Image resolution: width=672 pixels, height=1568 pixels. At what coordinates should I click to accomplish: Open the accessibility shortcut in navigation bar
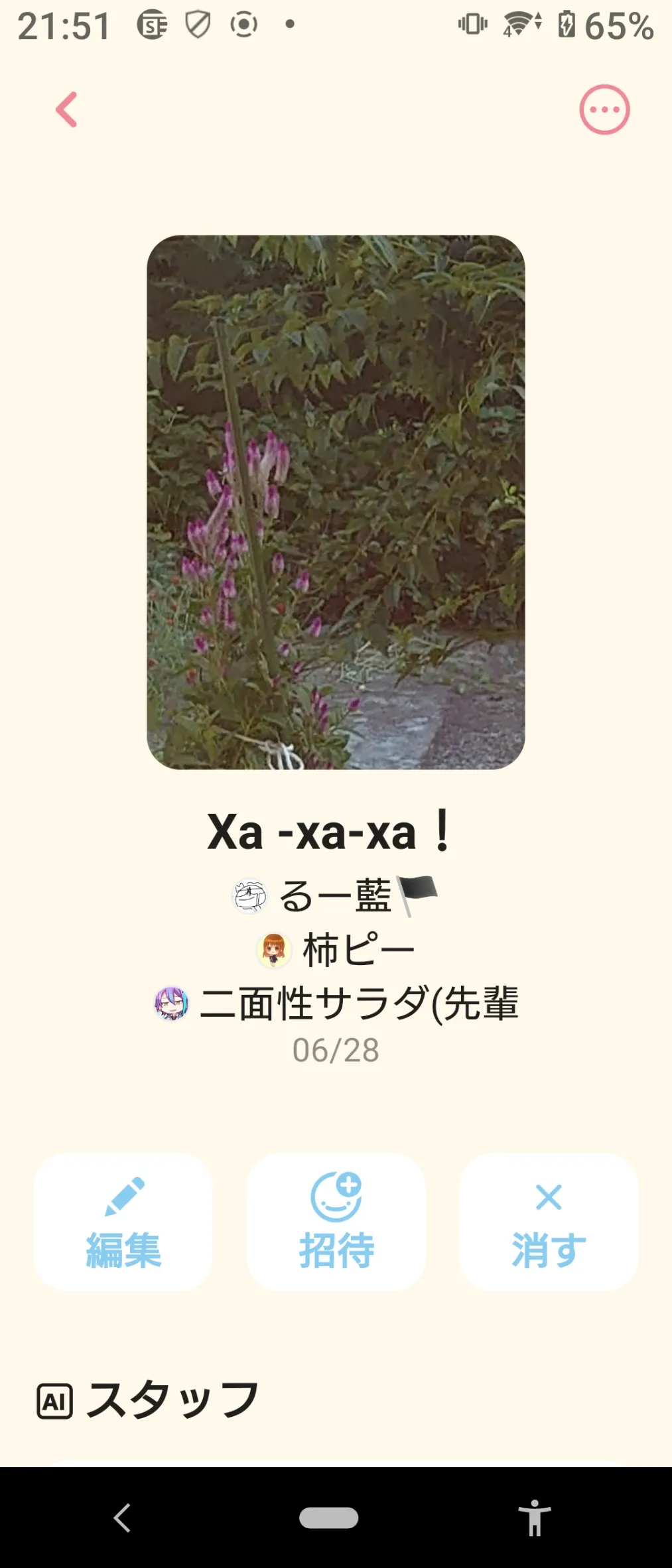pos(535,1518)
